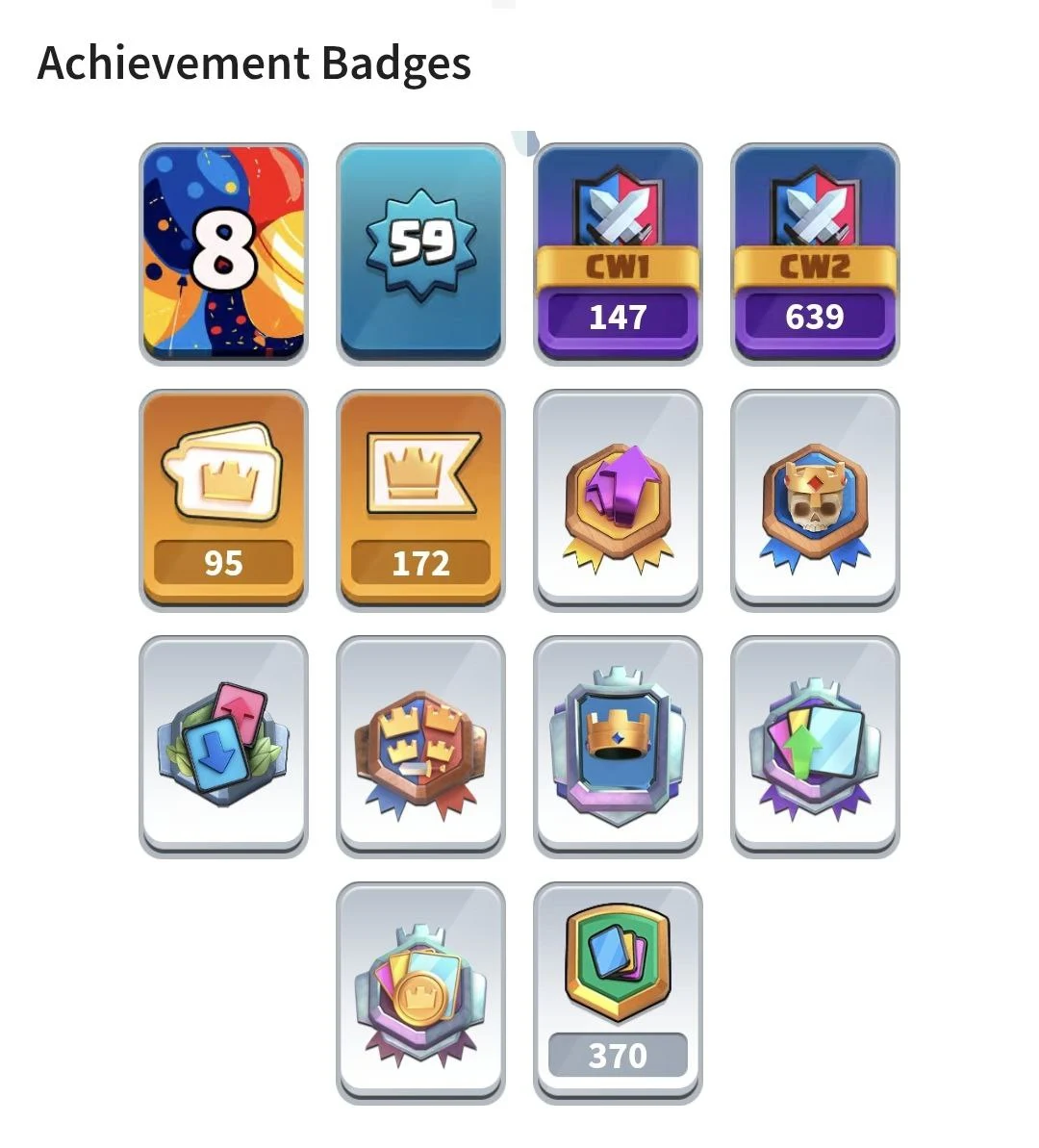Tap the four gold crowns shield badge
The height and width of the screenshot is (1148, 1039).
pyautogui.click(x=420, y=747)
